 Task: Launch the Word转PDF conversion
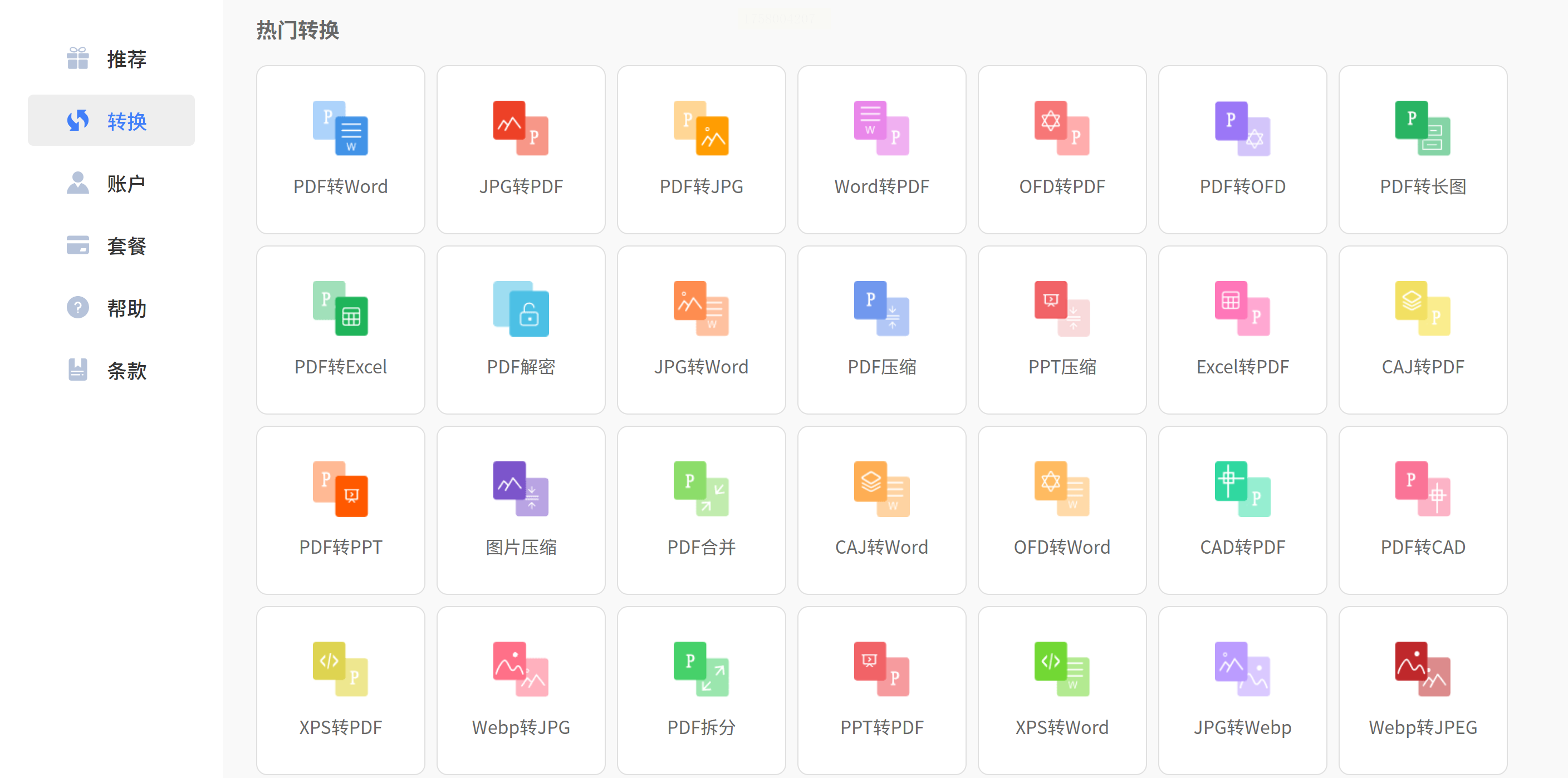pos(881,150)
